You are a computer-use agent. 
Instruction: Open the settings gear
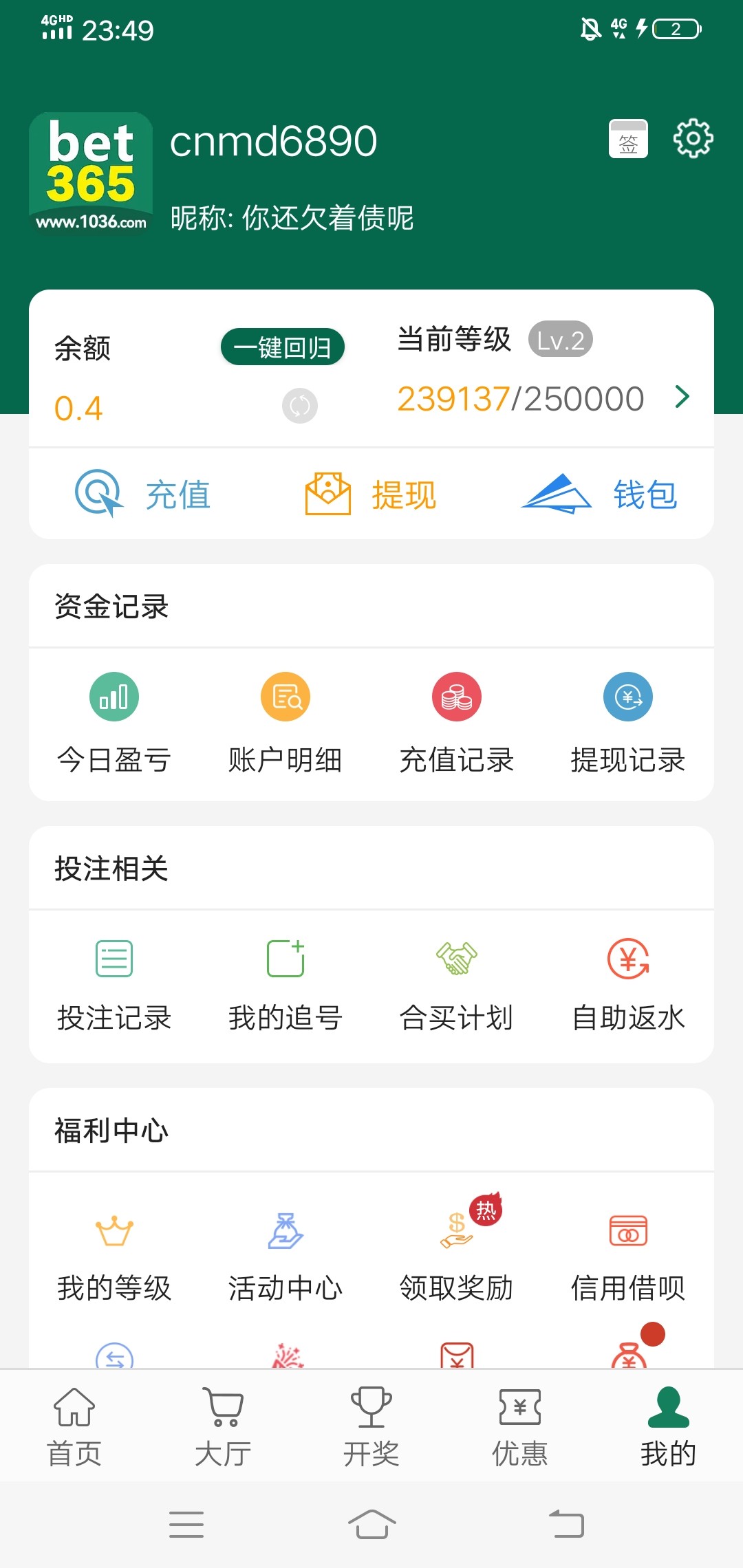692,138
